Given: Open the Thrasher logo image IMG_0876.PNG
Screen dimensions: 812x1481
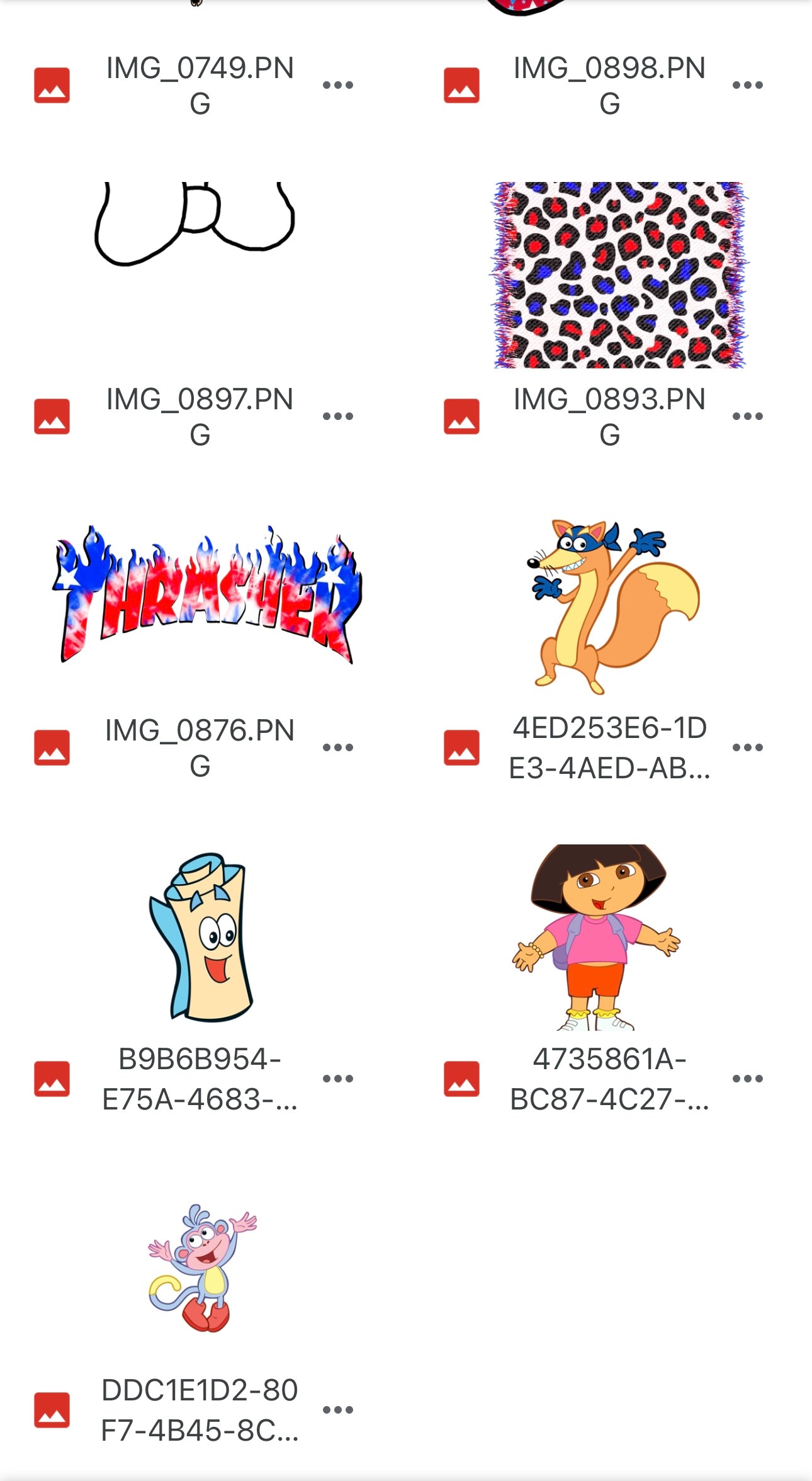Looking at the screenshot, I should pyautogui.click(x=208, y=595).
